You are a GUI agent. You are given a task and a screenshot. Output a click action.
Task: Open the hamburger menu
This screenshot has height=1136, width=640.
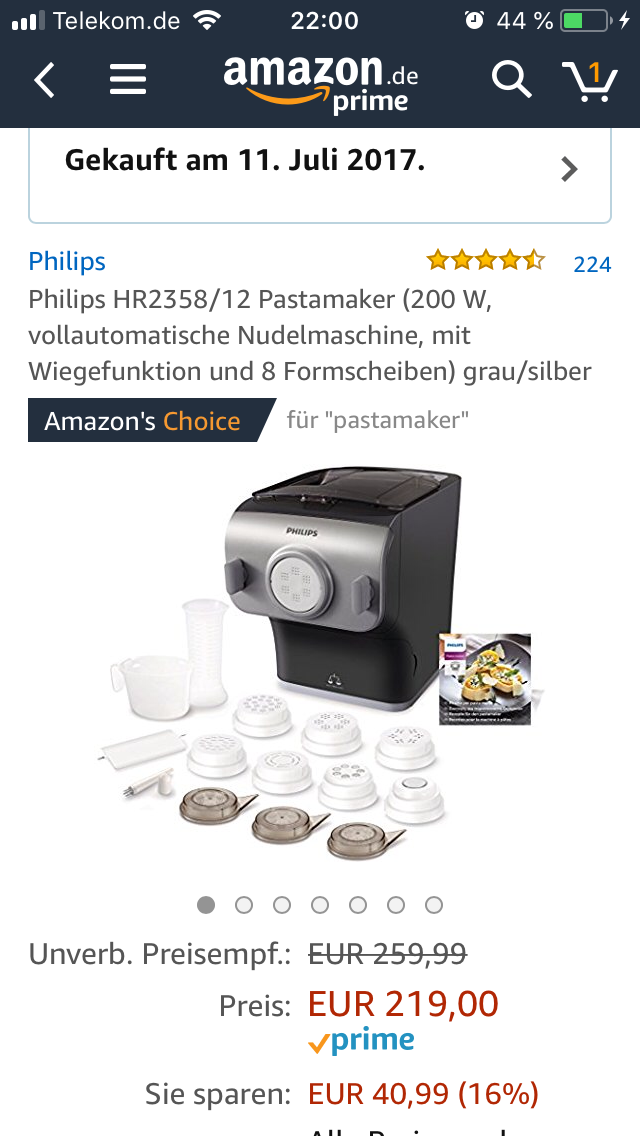coord(128,80)
